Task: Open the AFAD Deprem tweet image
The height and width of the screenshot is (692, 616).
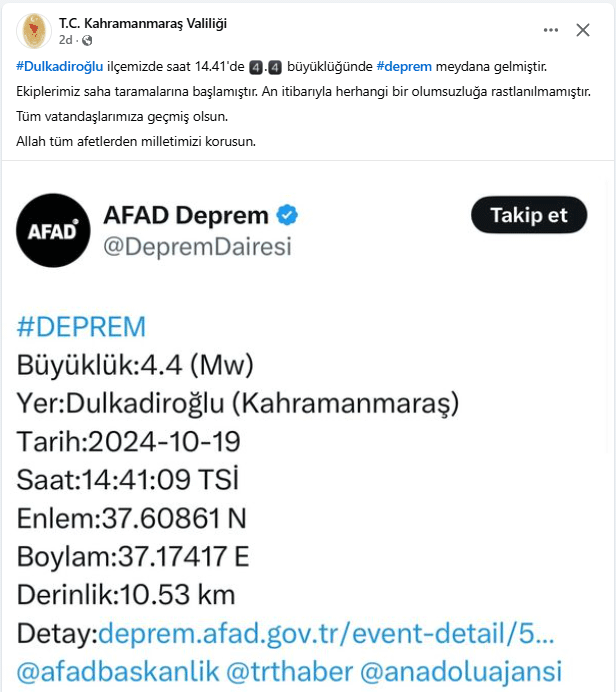Action: [x=308, y=430]
